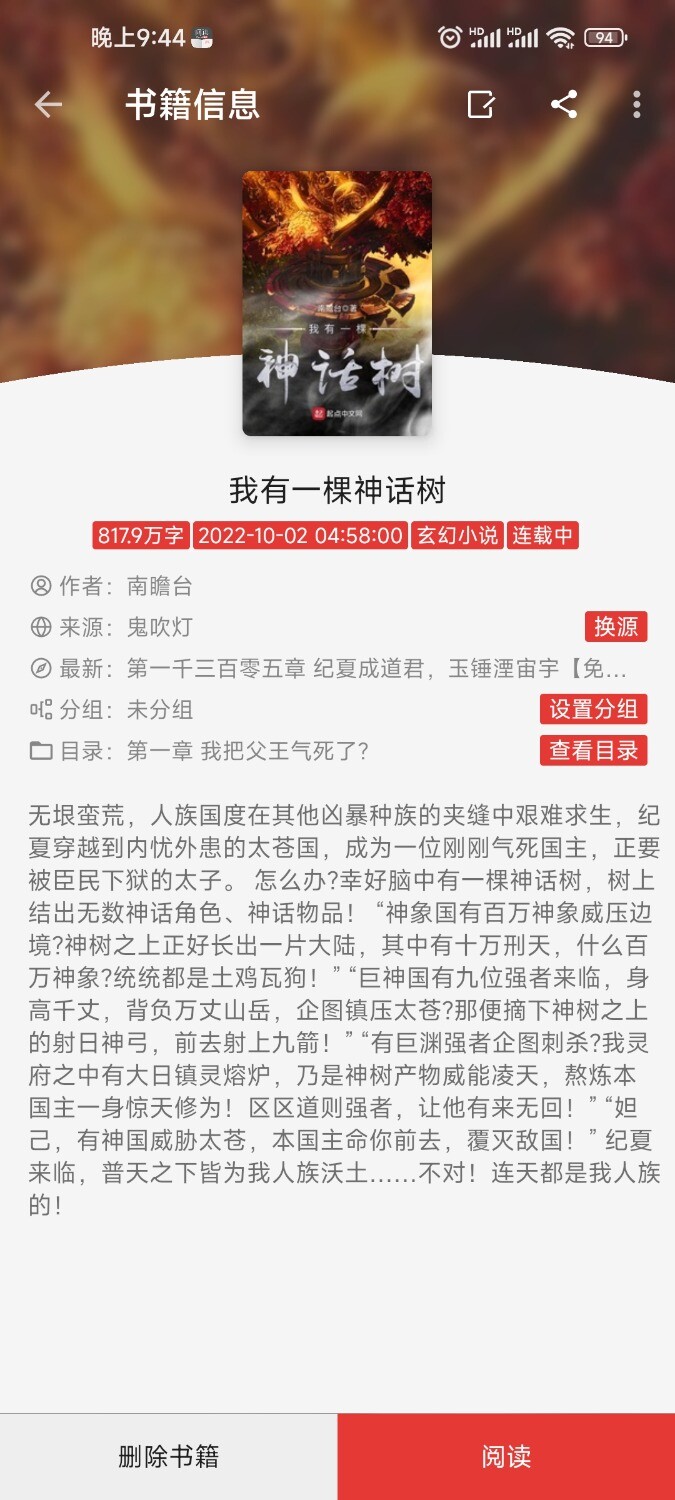This screenshot has width=675, height=1500.
Task: Tap the 换源 button to change source
Action: [x=616, y=627]
